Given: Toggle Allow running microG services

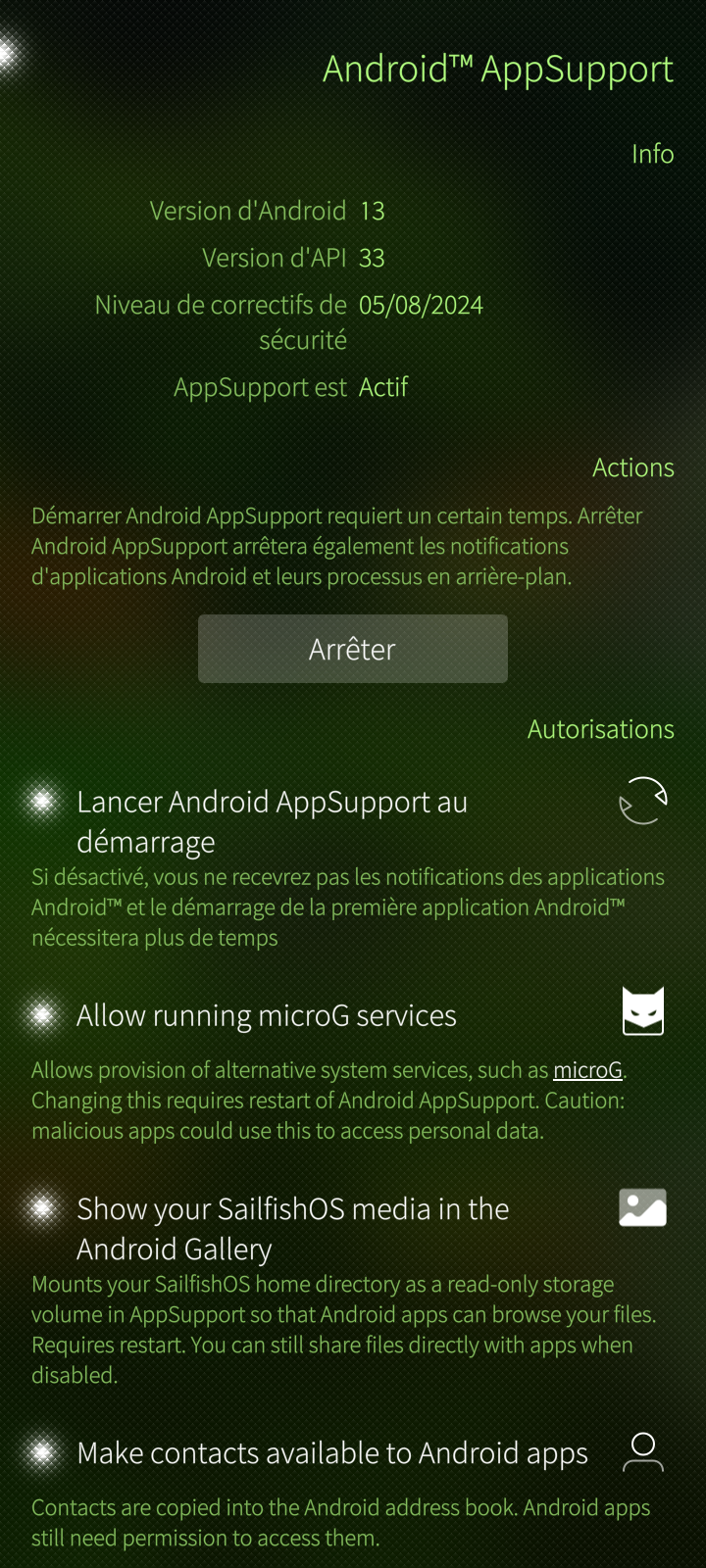Looking at the screenshot, I should (43, 1015).
